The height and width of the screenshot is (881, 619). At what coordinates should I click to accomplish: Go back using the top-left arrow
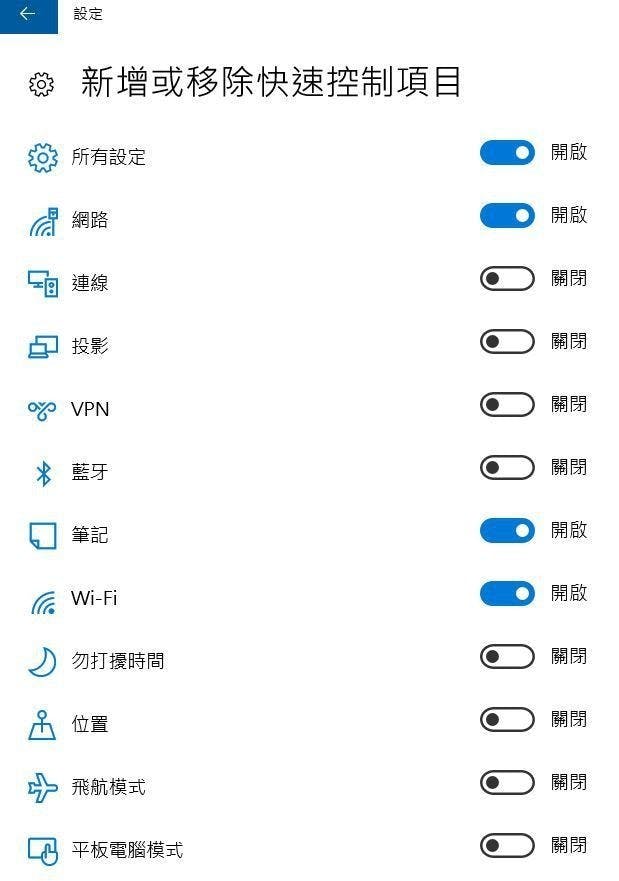pyautogui.click(x=27, y=15)
